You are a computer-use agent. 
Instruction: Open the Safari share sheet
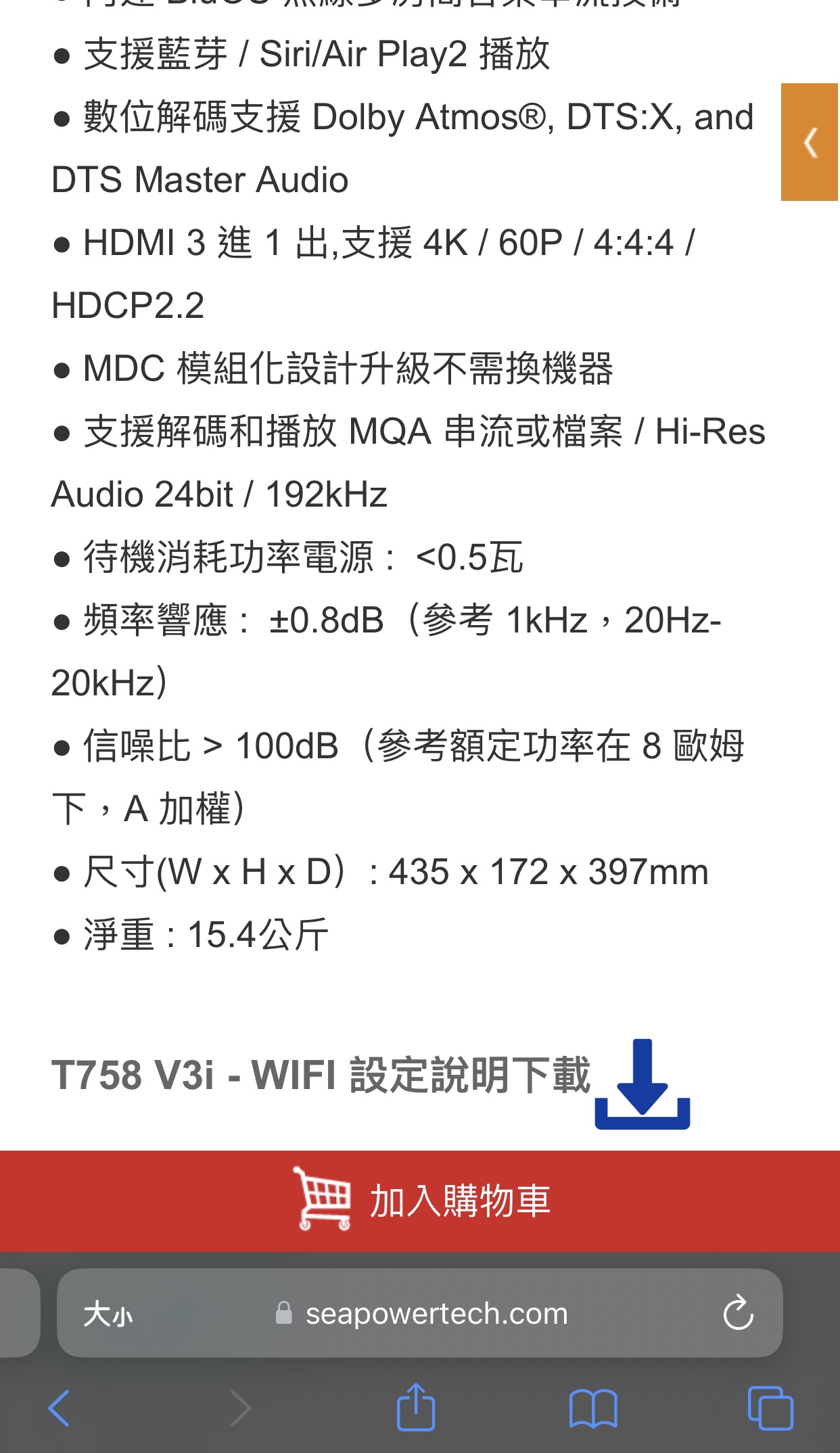(x=415, y=1406)
